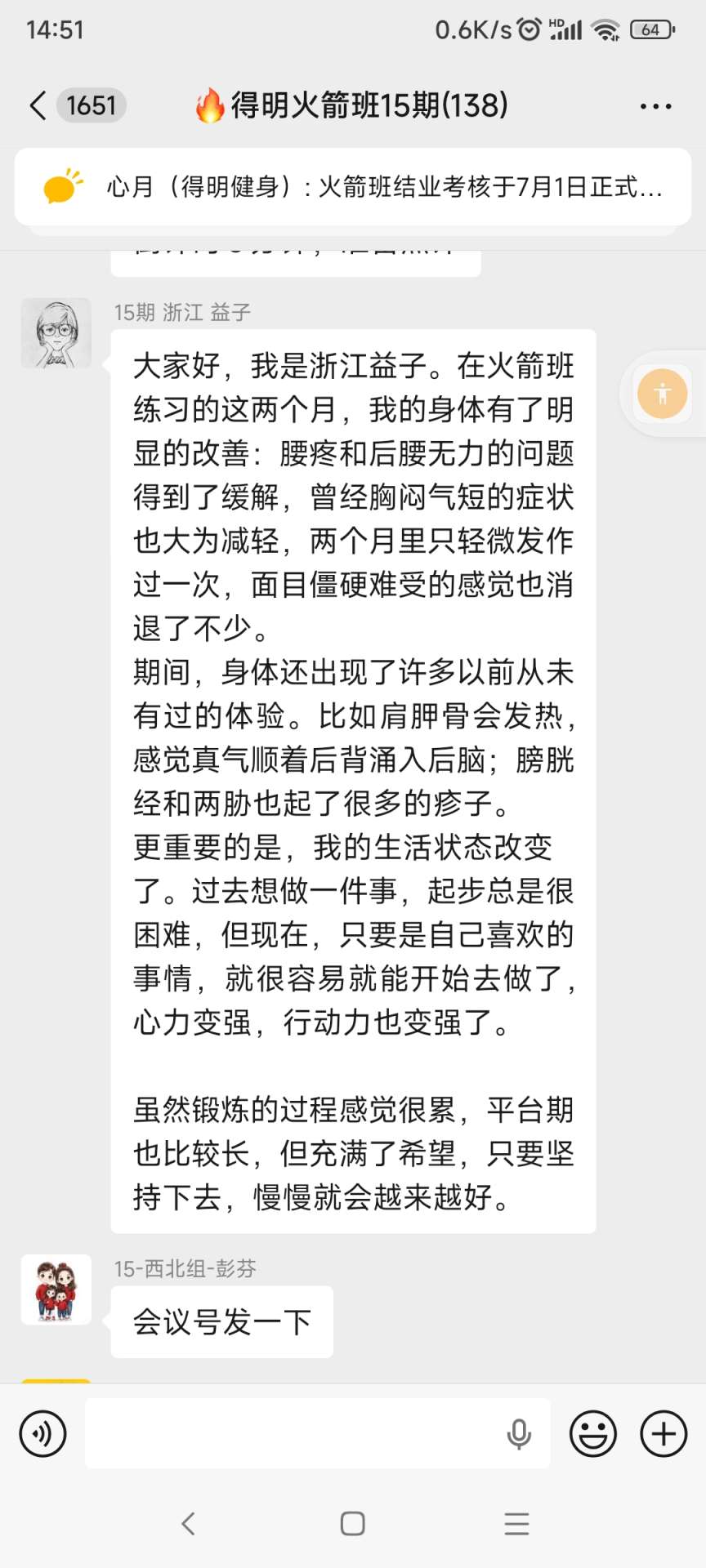The image size is (706, 1568).
Task: Open the pinned announcement from 心月
Action: (x=353, y=187)
